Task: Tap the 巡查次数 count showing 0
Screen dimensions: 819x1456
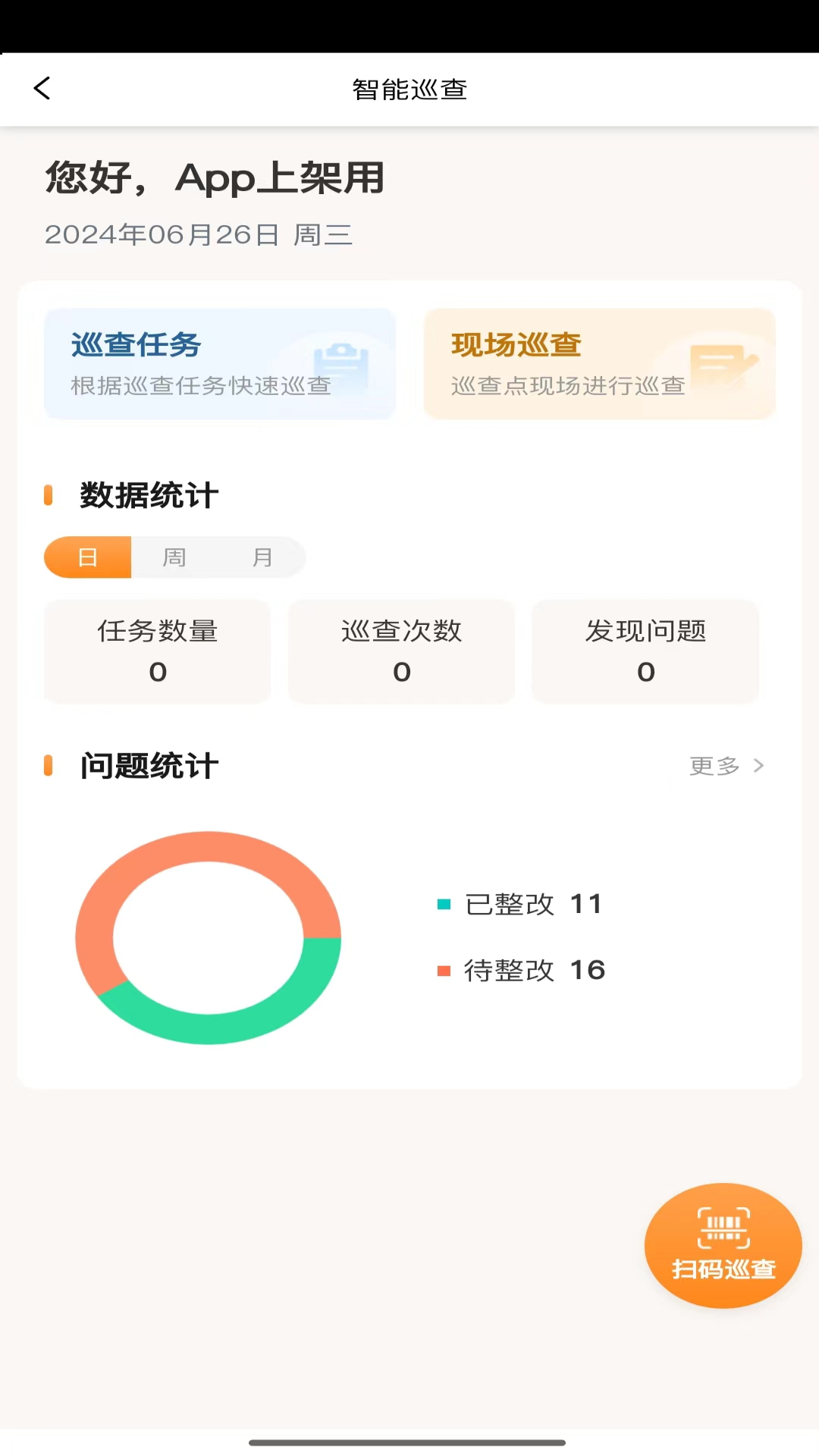Action: [x=401, y=672]
